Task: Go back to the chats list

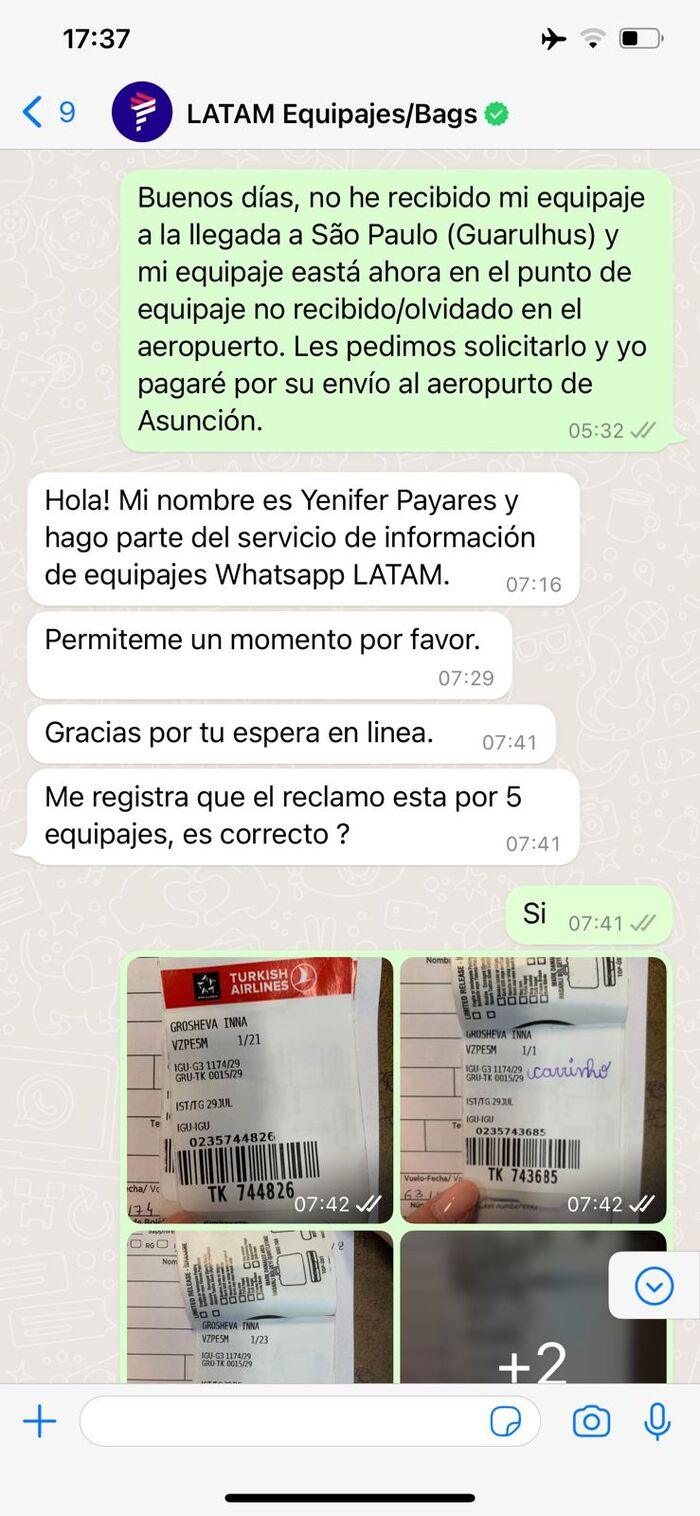Action: (47, 112)
